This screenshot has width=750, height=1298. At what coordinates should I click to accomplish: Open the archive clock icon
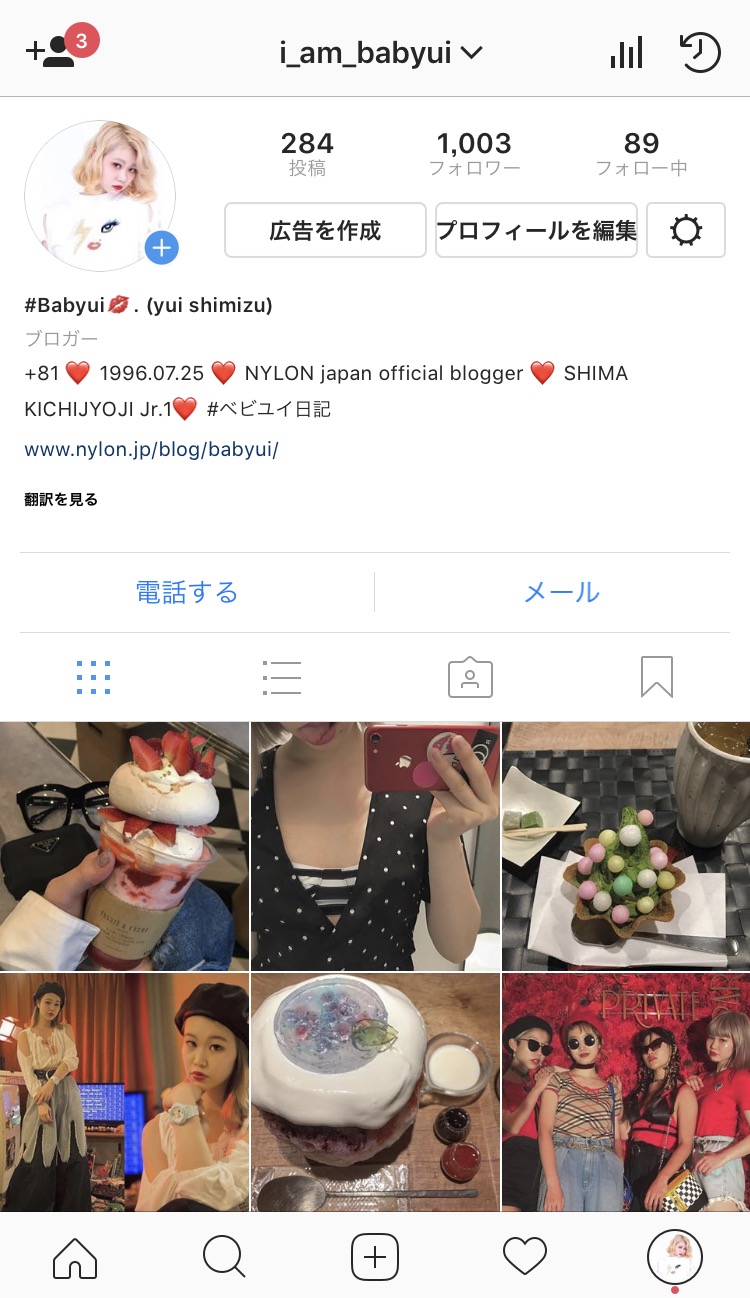pyautogui.click(x=699, y=52)
